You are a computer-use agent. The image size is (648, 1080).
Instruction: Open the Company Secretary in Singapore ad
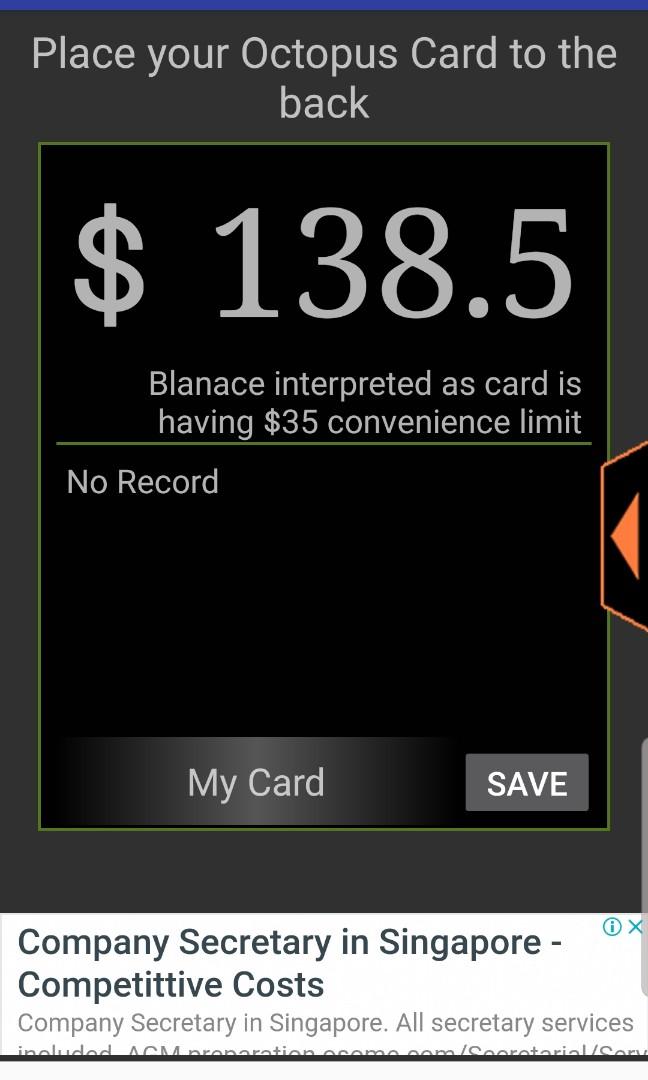(x=290, y=963)
